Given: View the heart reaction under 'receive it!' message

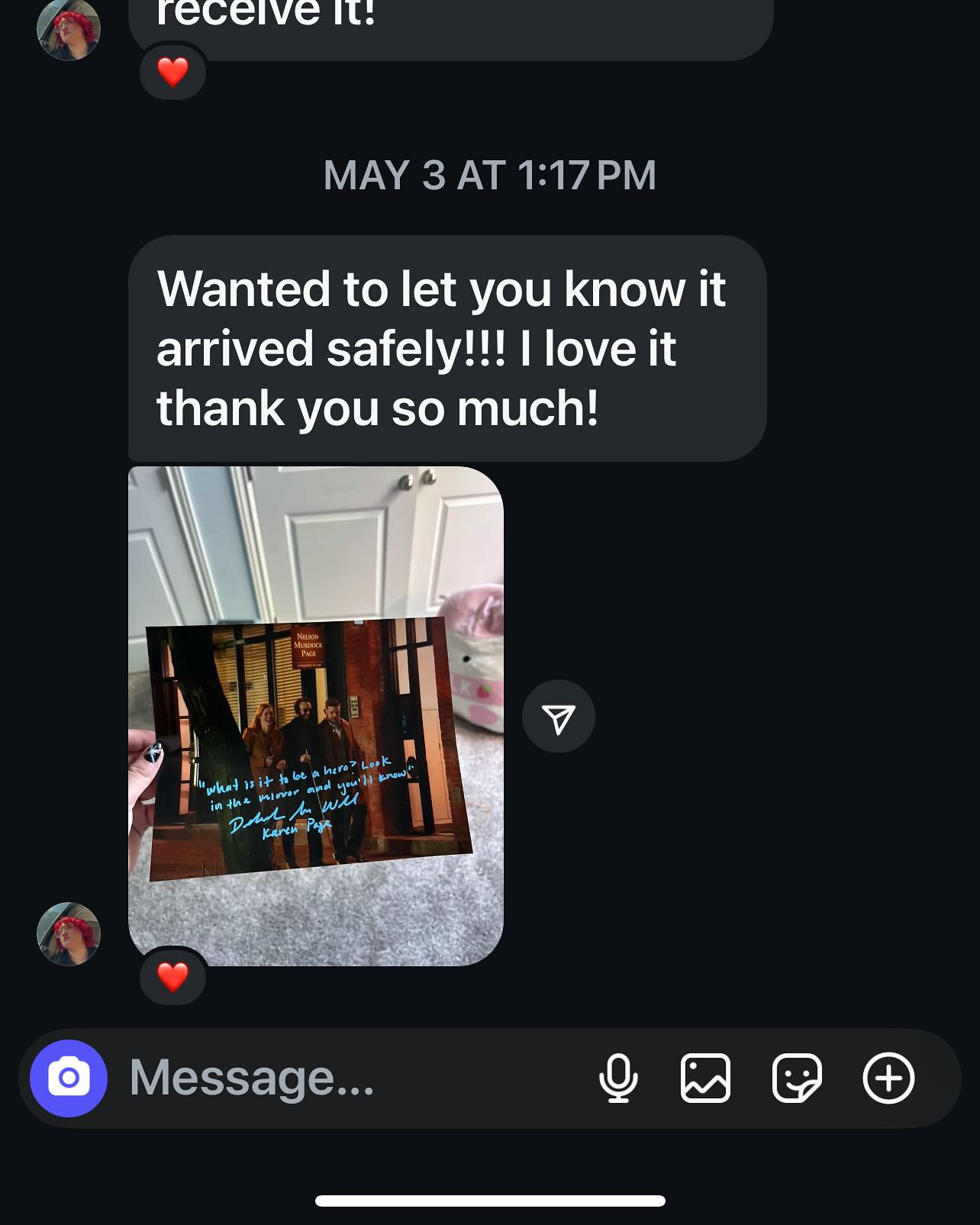Looking at the screenshot, I should pyautogui.click(x=173, y=72).
